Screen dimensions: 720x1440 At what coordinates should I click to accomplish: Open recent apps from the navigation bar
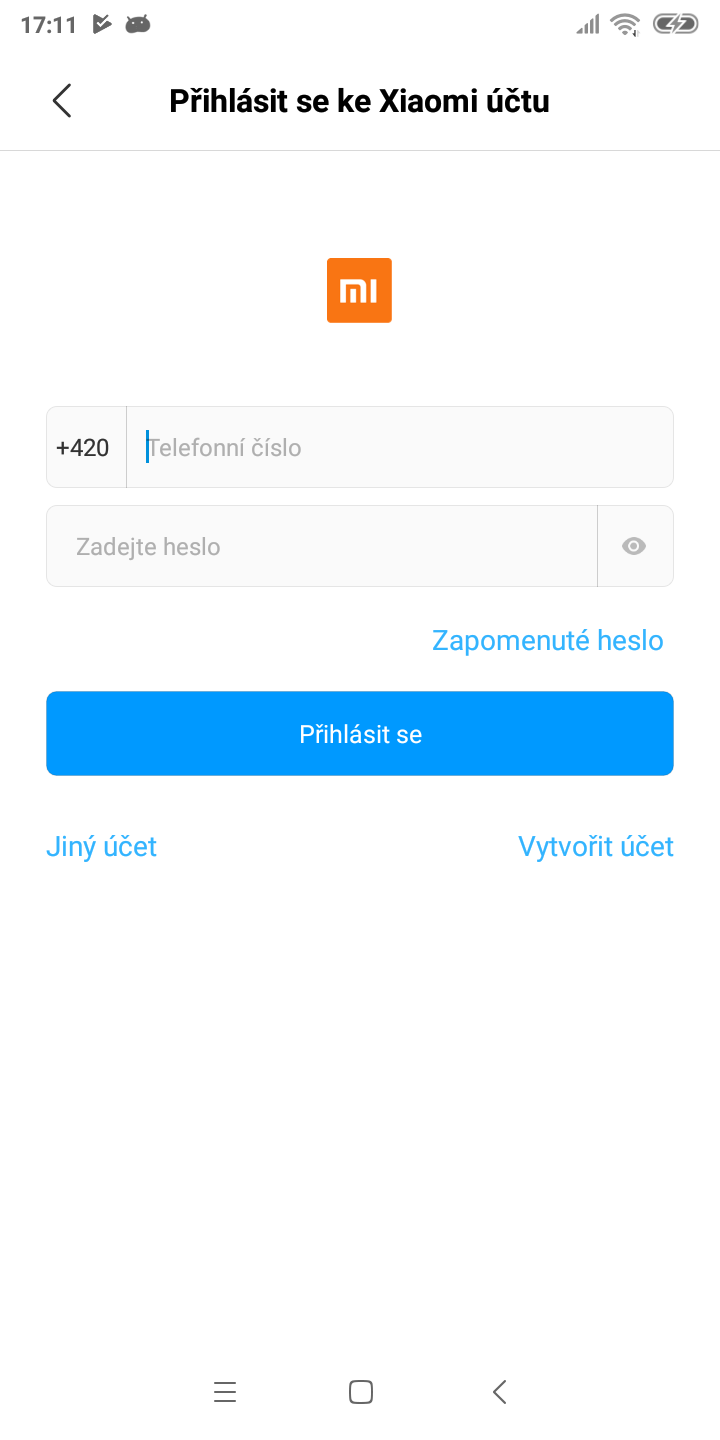coord(225,1392)
